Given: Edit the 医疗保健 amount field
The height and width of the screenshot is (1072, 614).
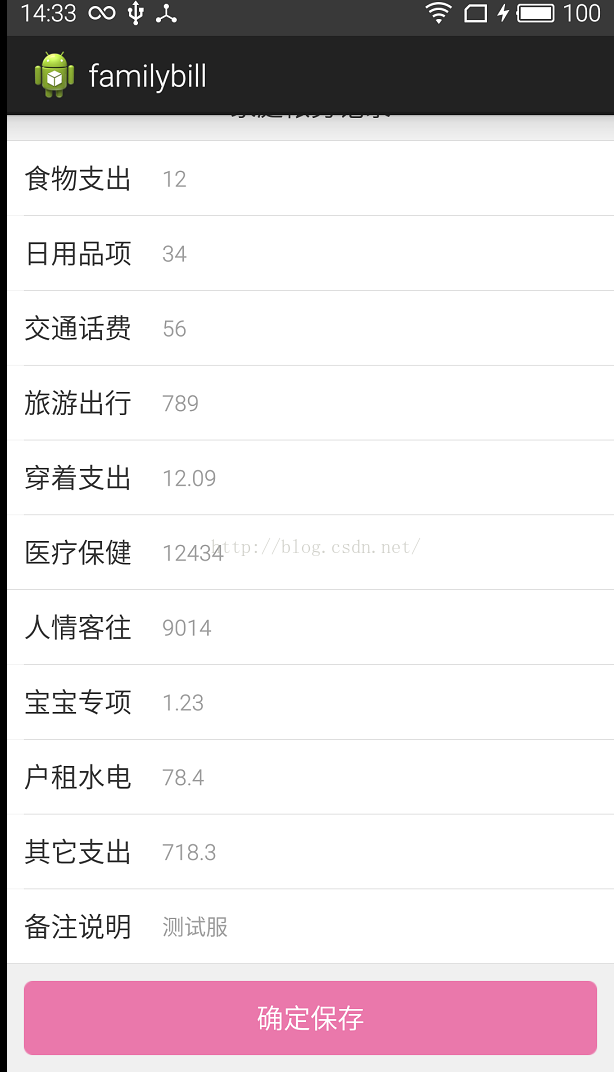Looking at the screenshot, I should coord(380,553).
